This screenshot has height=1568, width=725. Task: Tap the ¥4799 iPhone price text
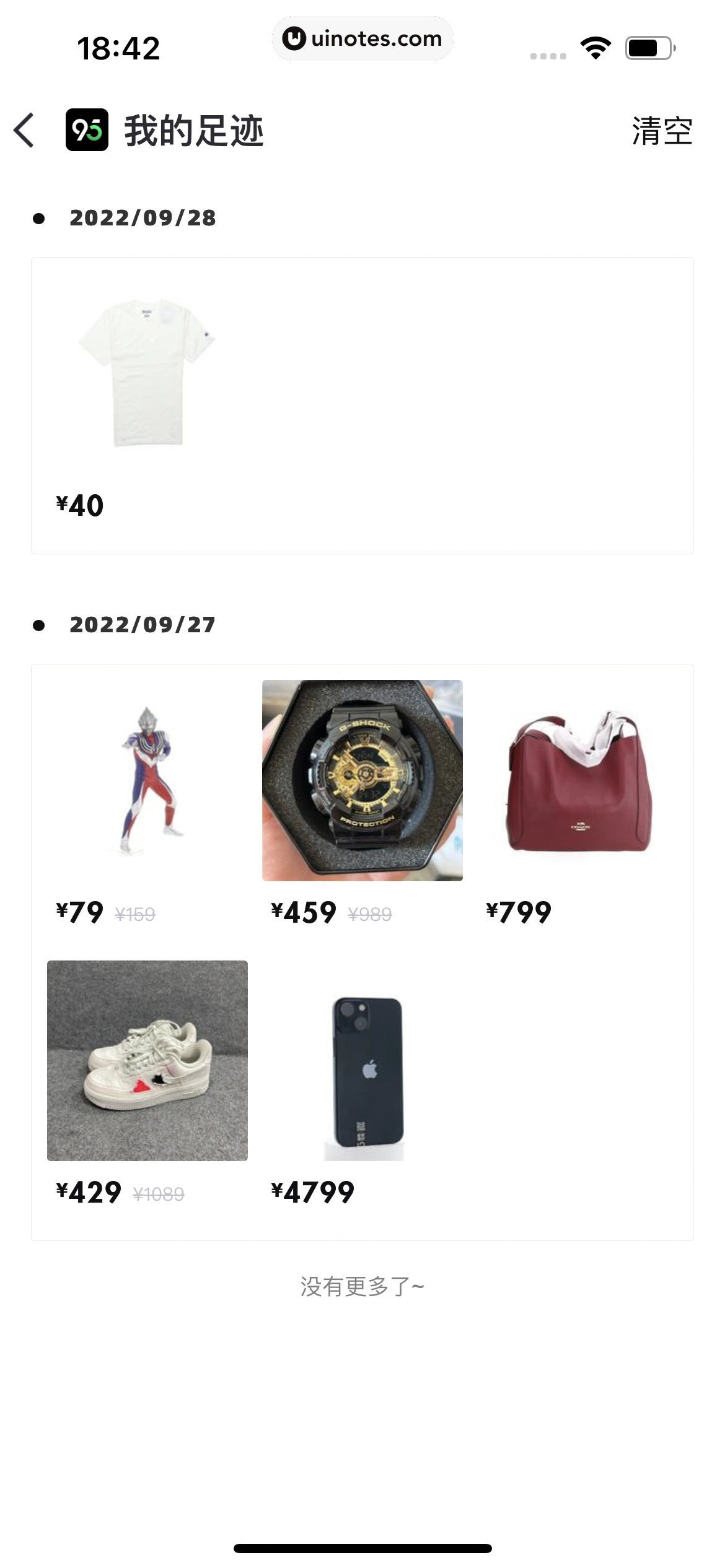(x=312, y=1190)
